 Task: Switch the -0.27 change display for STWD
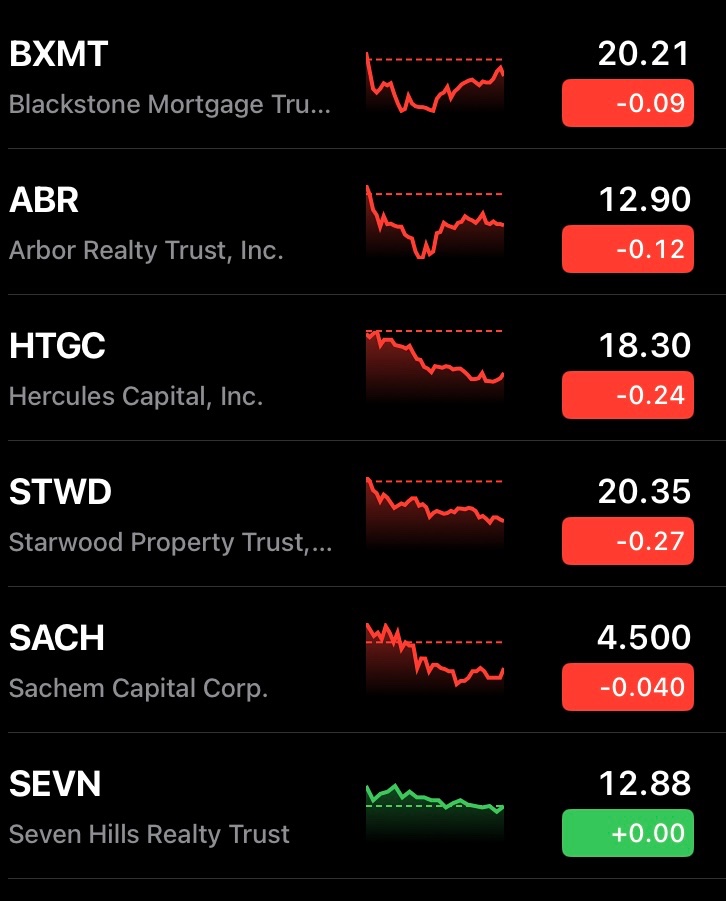click(627, 541)
